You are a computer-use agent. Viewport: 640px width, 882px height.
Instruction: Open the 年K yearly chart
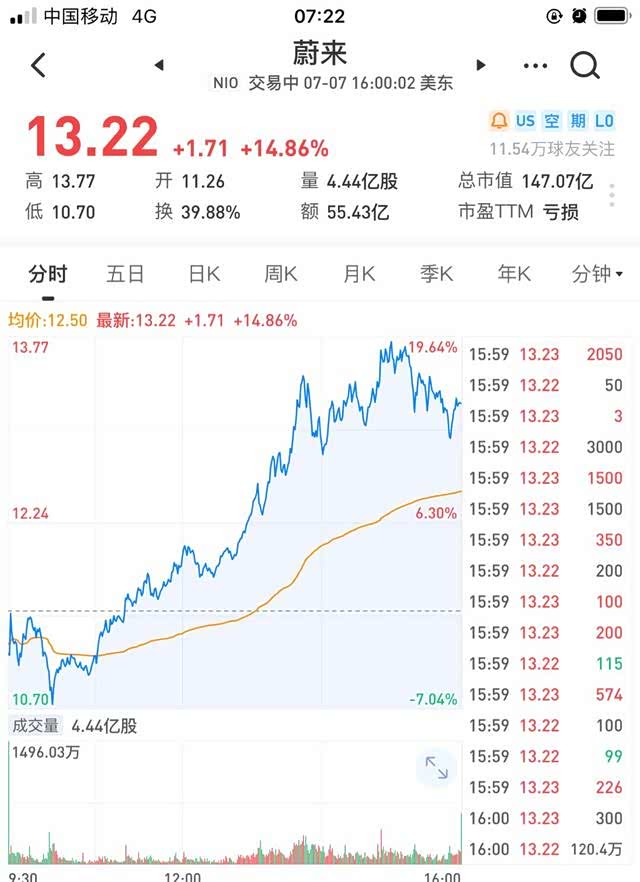[x=514, y=274]
